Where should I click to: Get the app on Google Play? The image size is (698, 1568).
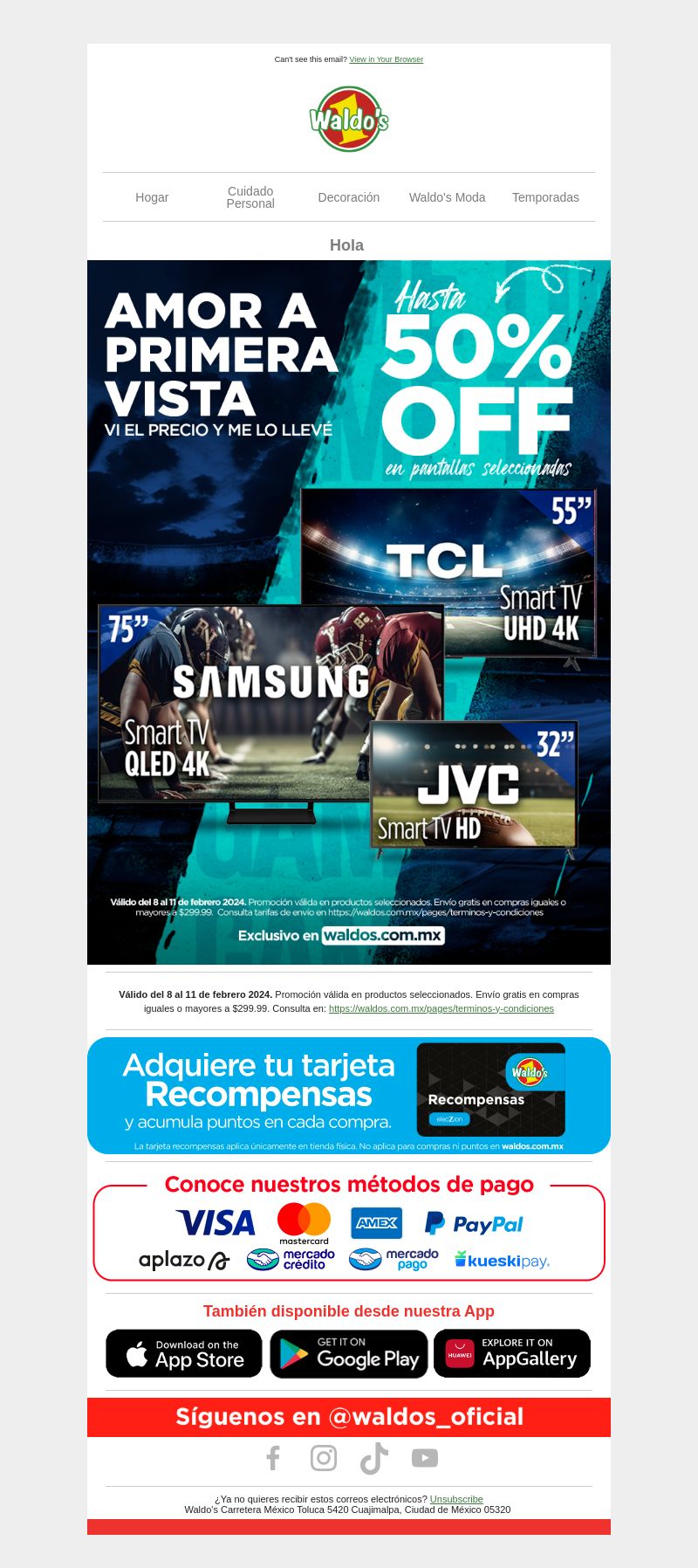click(x=349, y=1353)
